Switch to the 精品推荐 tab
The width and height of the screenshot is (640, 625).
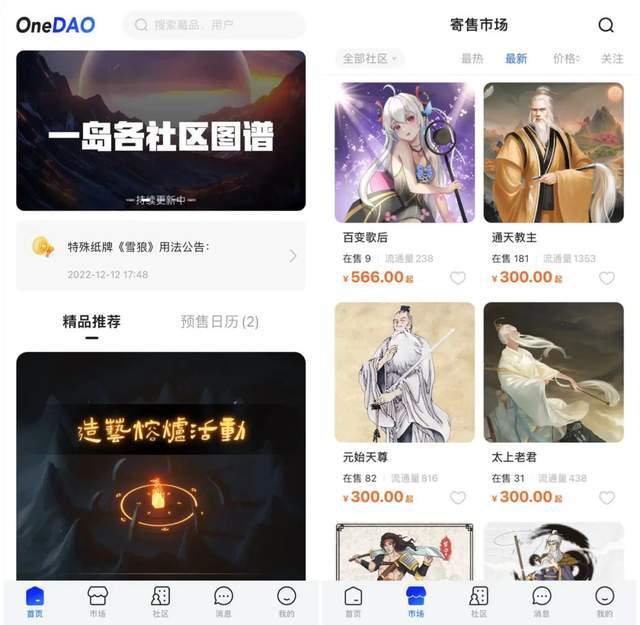coord(91,321)
